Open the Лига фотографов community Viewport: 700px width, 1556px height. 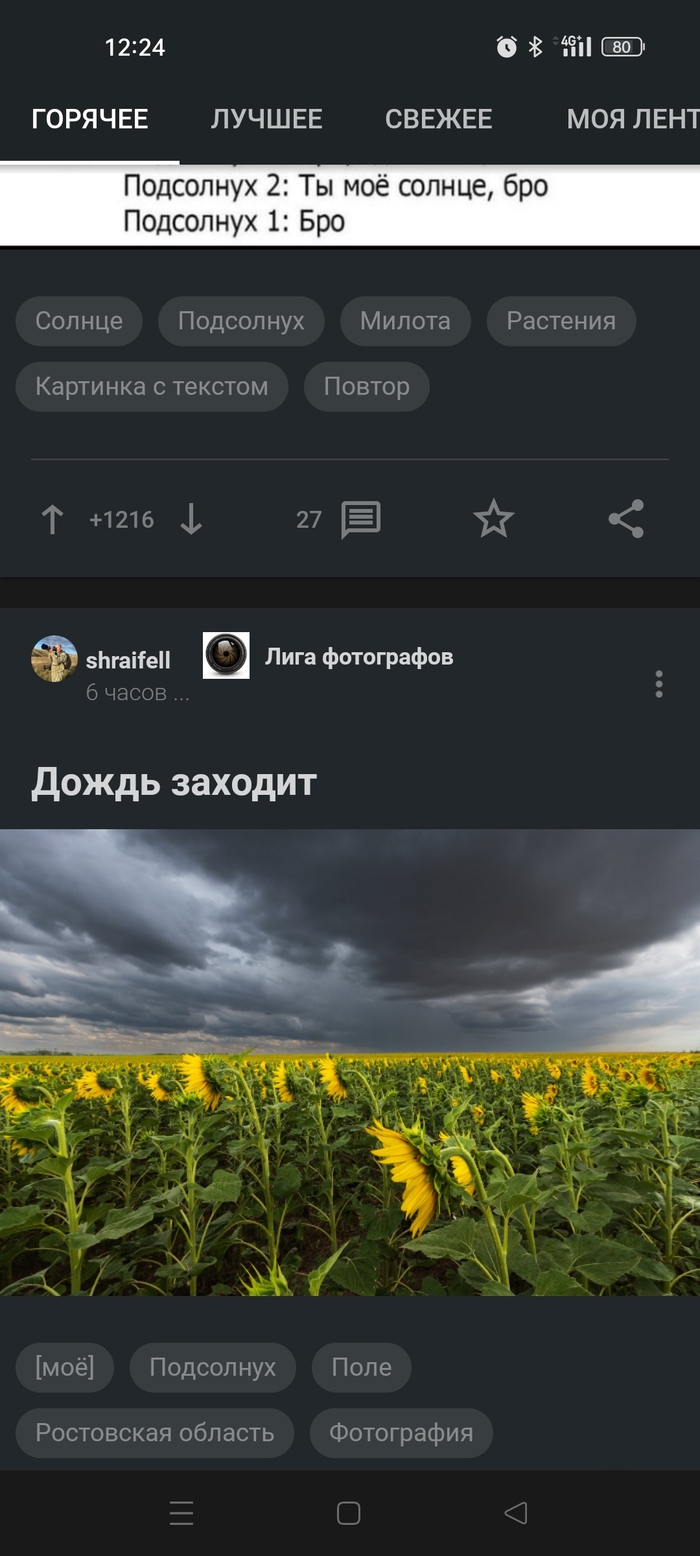point(358,657)
